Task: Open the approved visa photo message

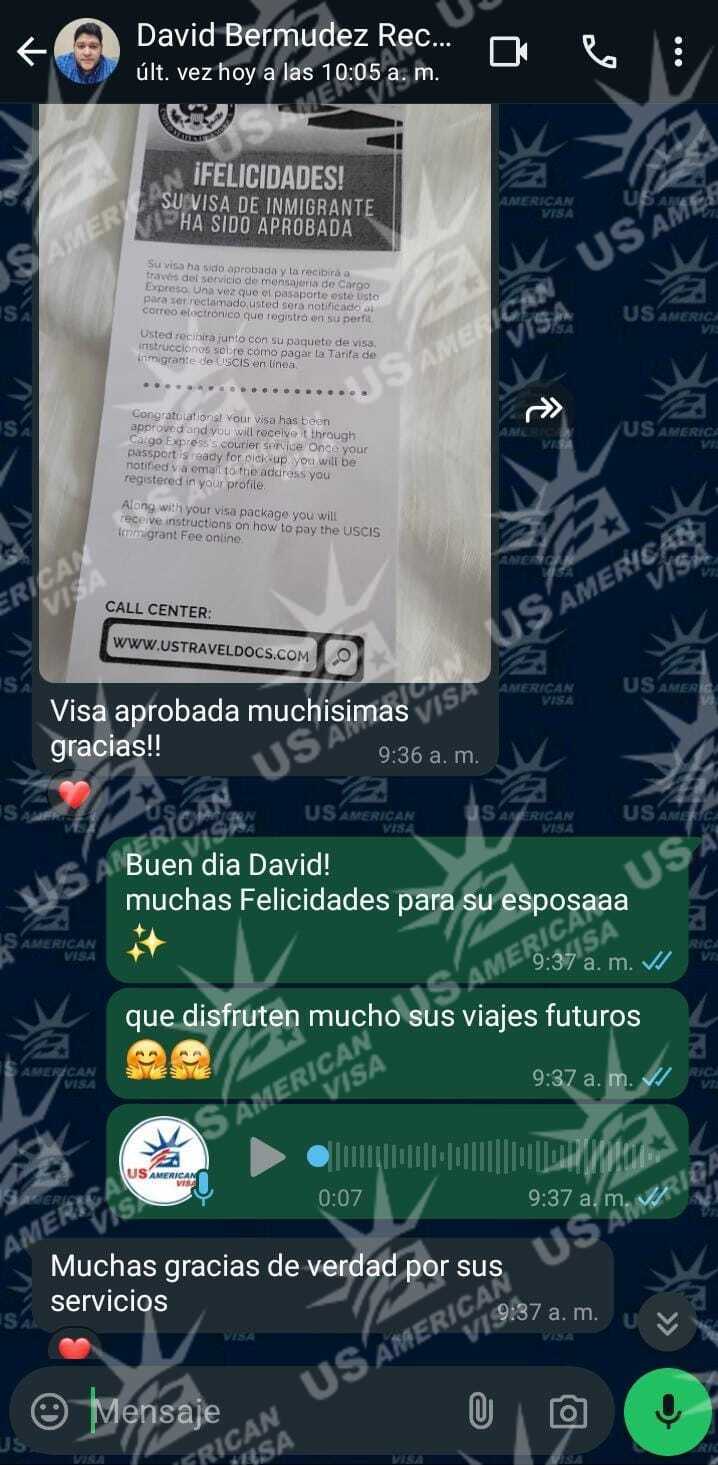Action: pyautogui.click(x=265, y=390)
